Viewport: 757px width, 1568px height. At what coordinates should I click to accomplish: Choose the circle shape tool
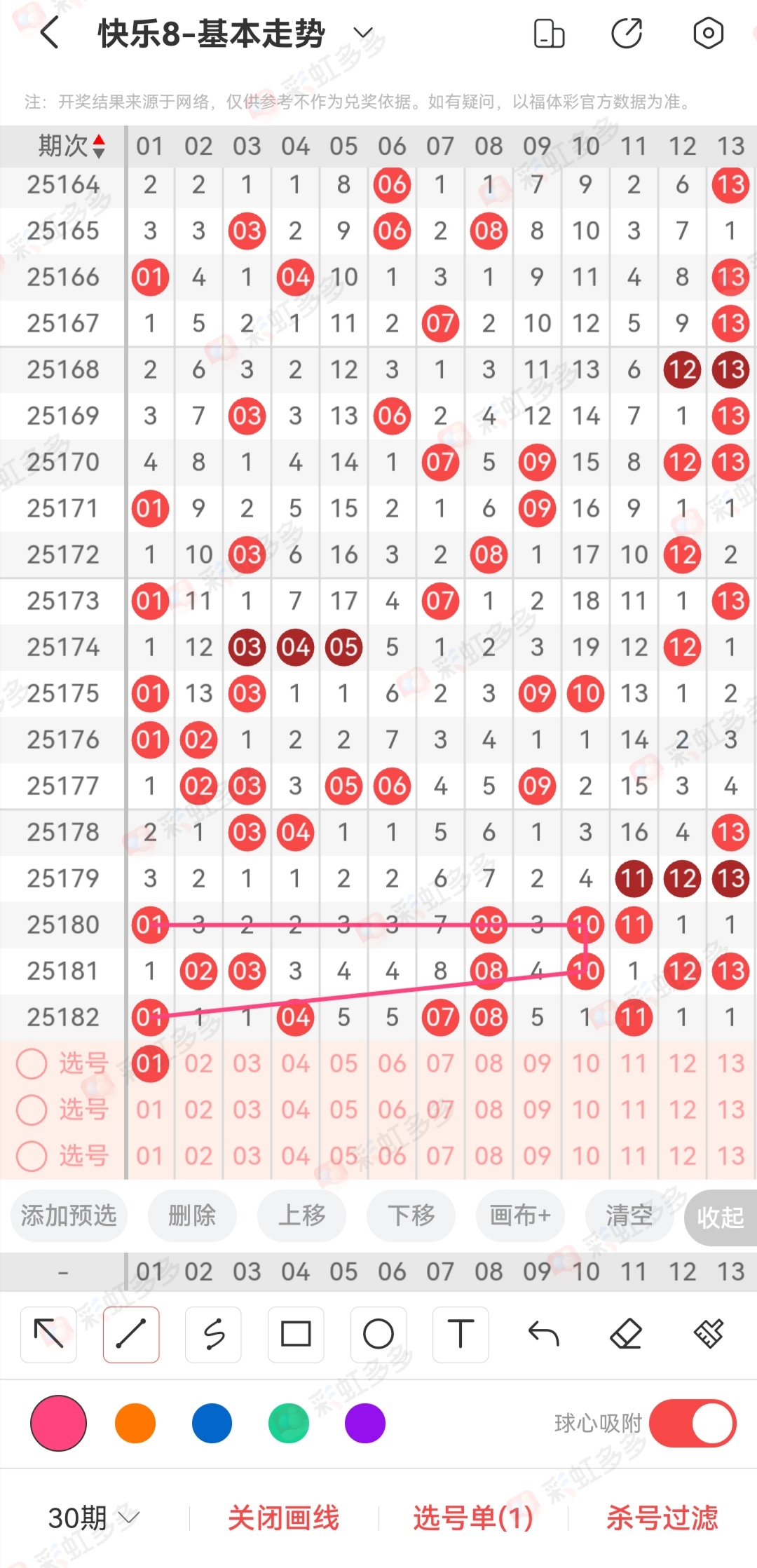pos(378,1334)
